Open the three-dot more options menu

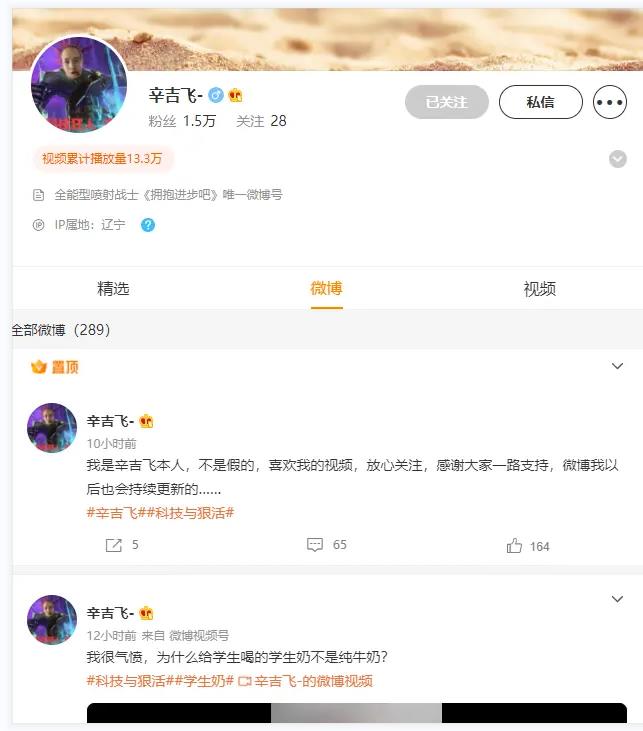pos(610,102)
